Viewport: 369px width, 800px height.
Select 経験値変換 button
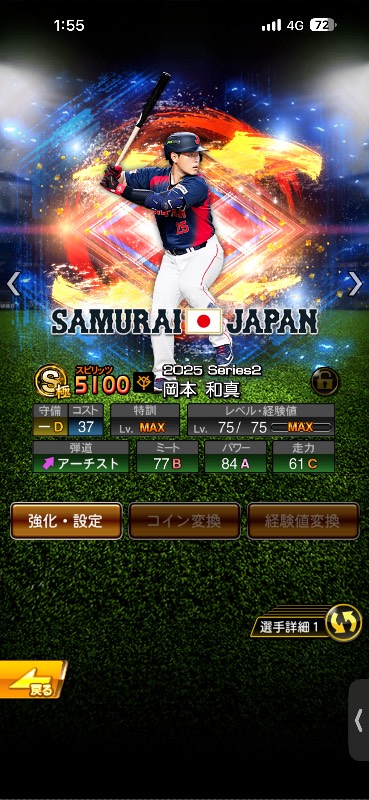pyautogui.click(x=303, y=521)
